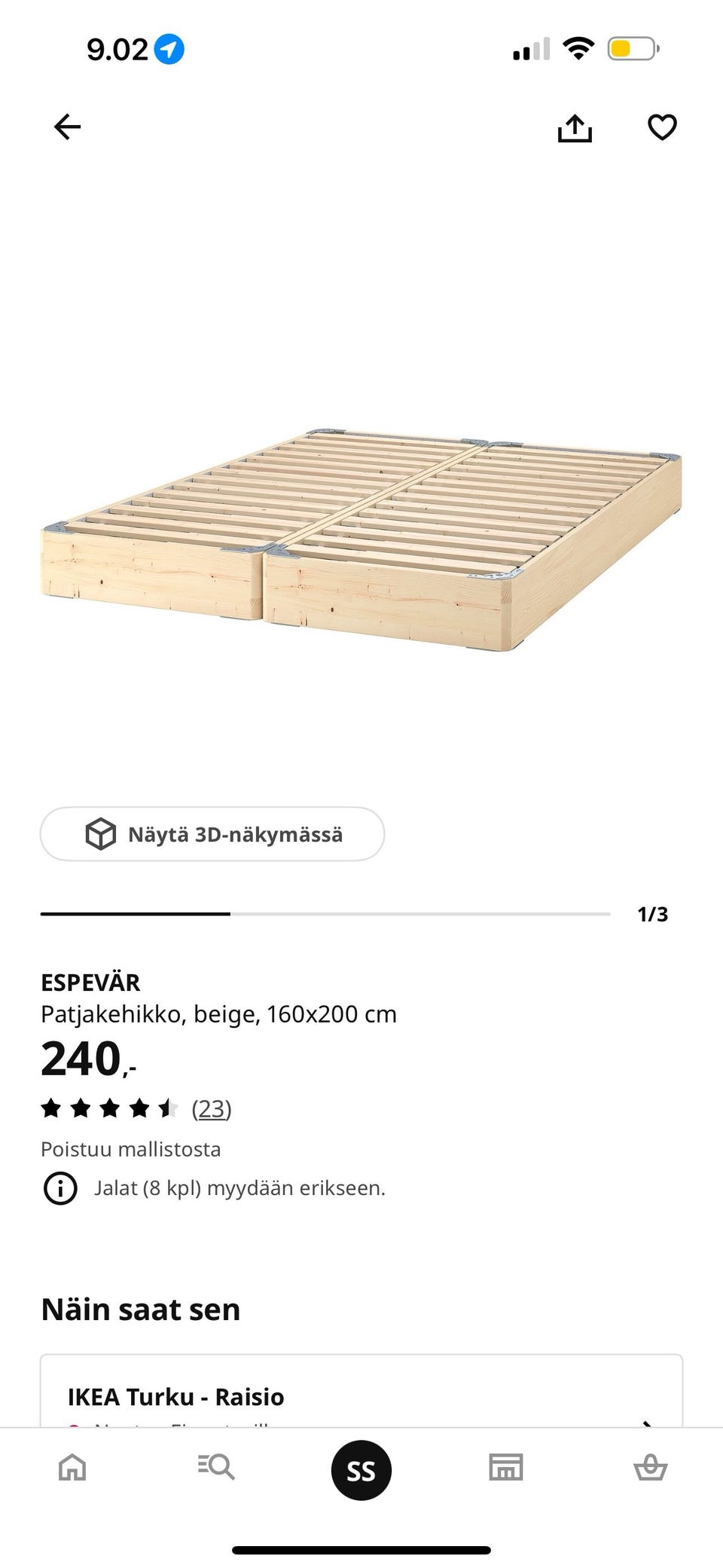The image size is (723, 1568).
Task: Share this ESPEVÄR product
Action: tap(575, 127)
